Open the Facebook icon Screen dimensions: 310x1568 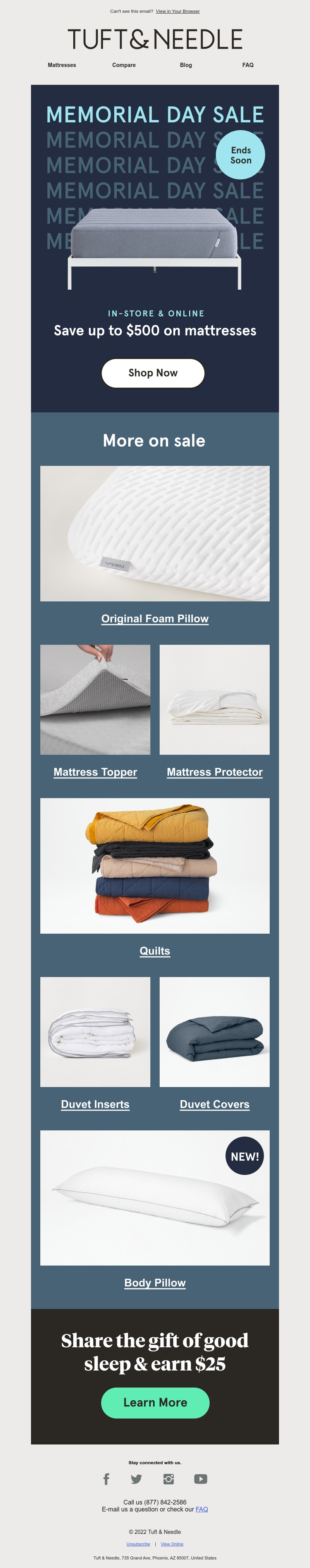coord(107,1479)
